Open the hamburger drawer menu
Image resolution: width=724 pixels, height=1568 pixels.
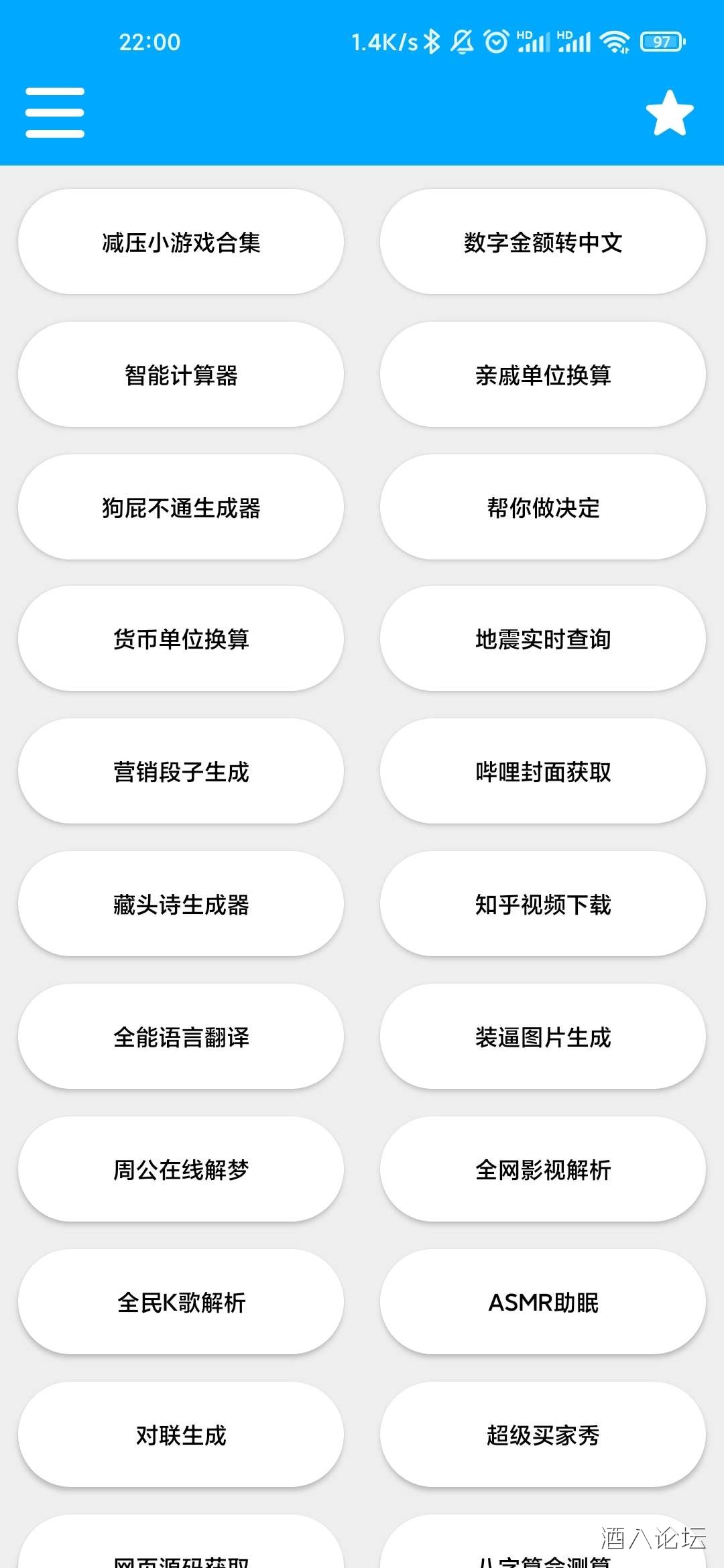pos(55,113)
